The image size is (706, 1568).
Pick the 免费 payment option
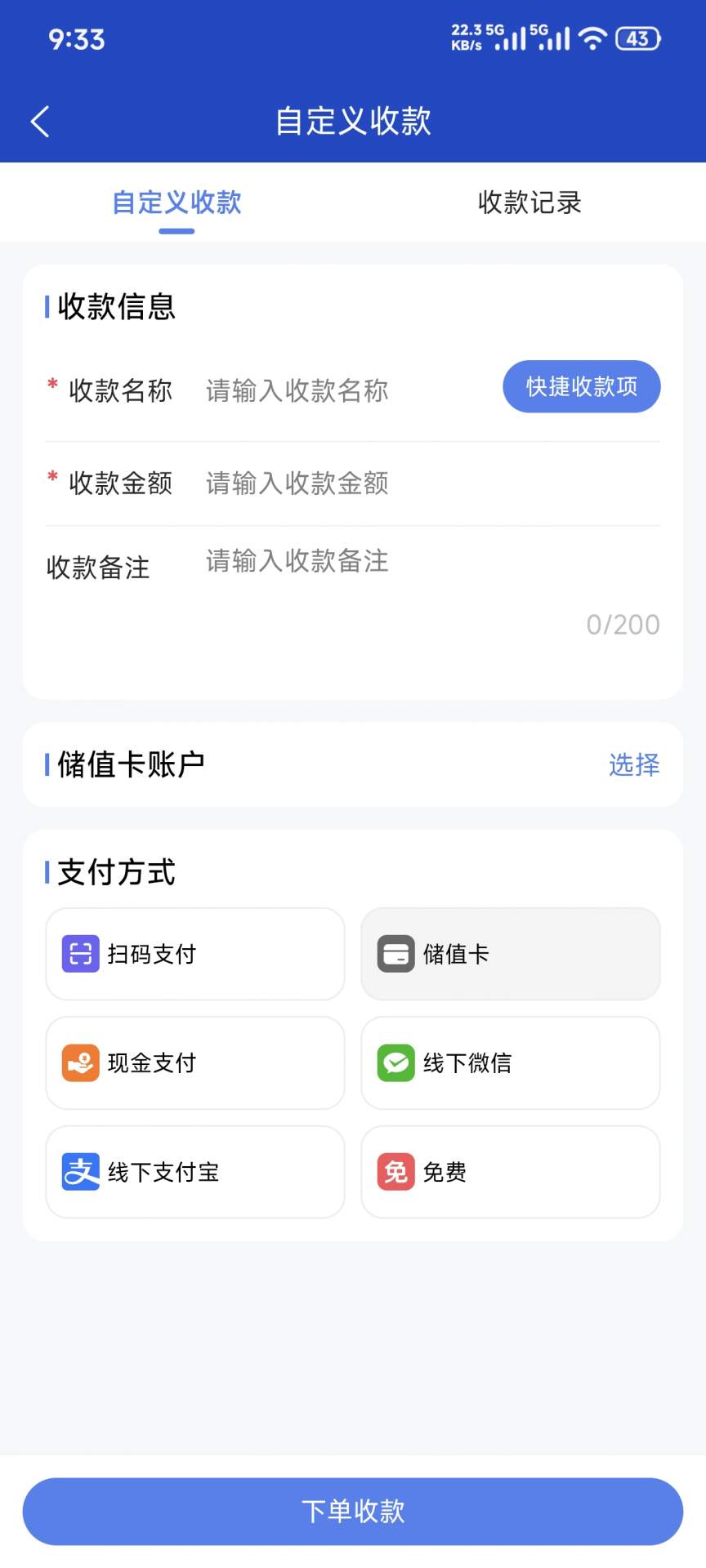[511, 1172]
